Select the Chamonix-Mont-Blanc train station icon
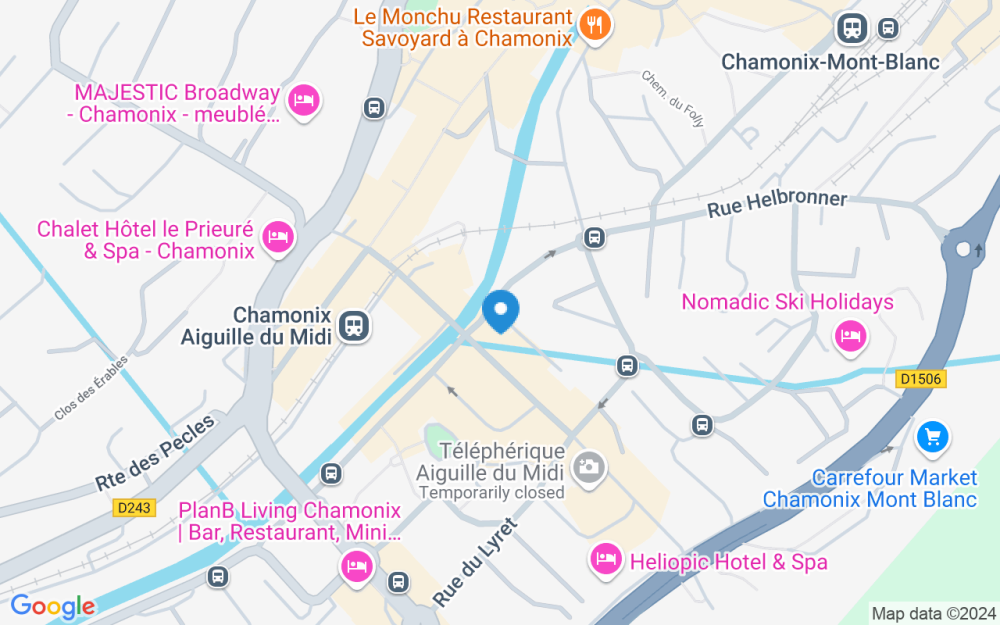Image resolution: width=1000 pixels, height=625 pixels. tap(852, 27)
